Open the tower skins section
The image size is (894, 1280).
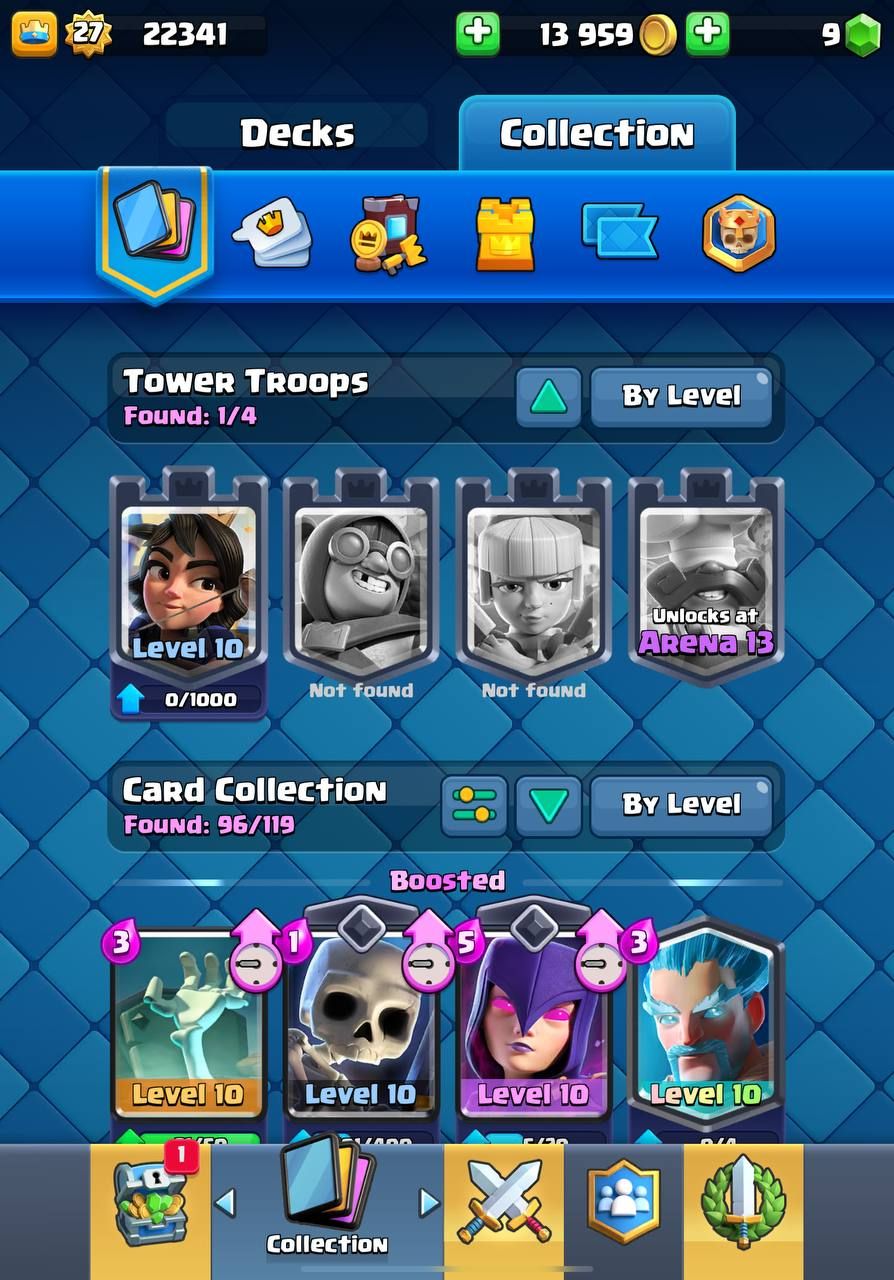[505, 235]
